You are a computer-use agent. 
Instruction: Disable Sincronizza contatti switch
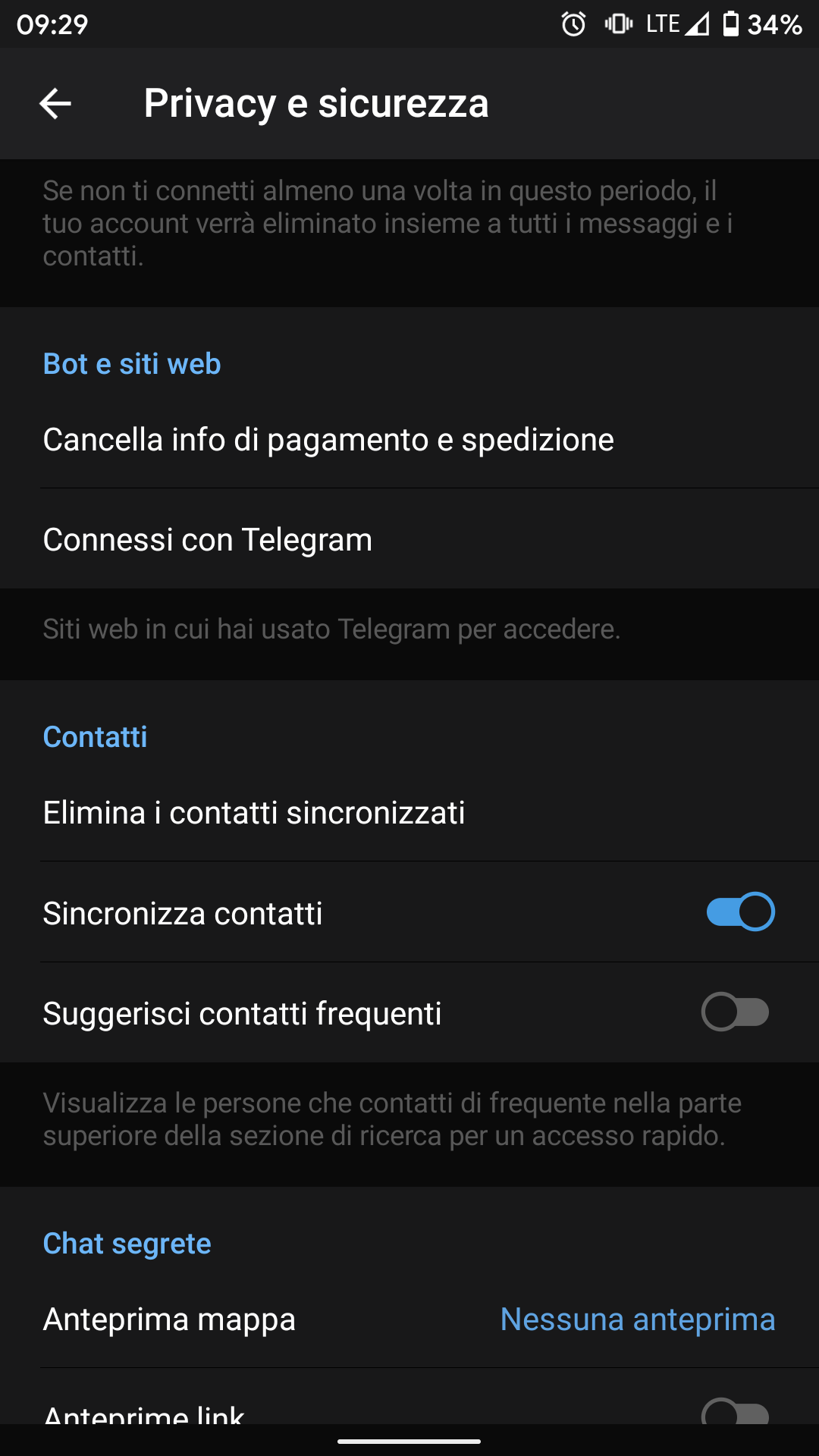740,912
